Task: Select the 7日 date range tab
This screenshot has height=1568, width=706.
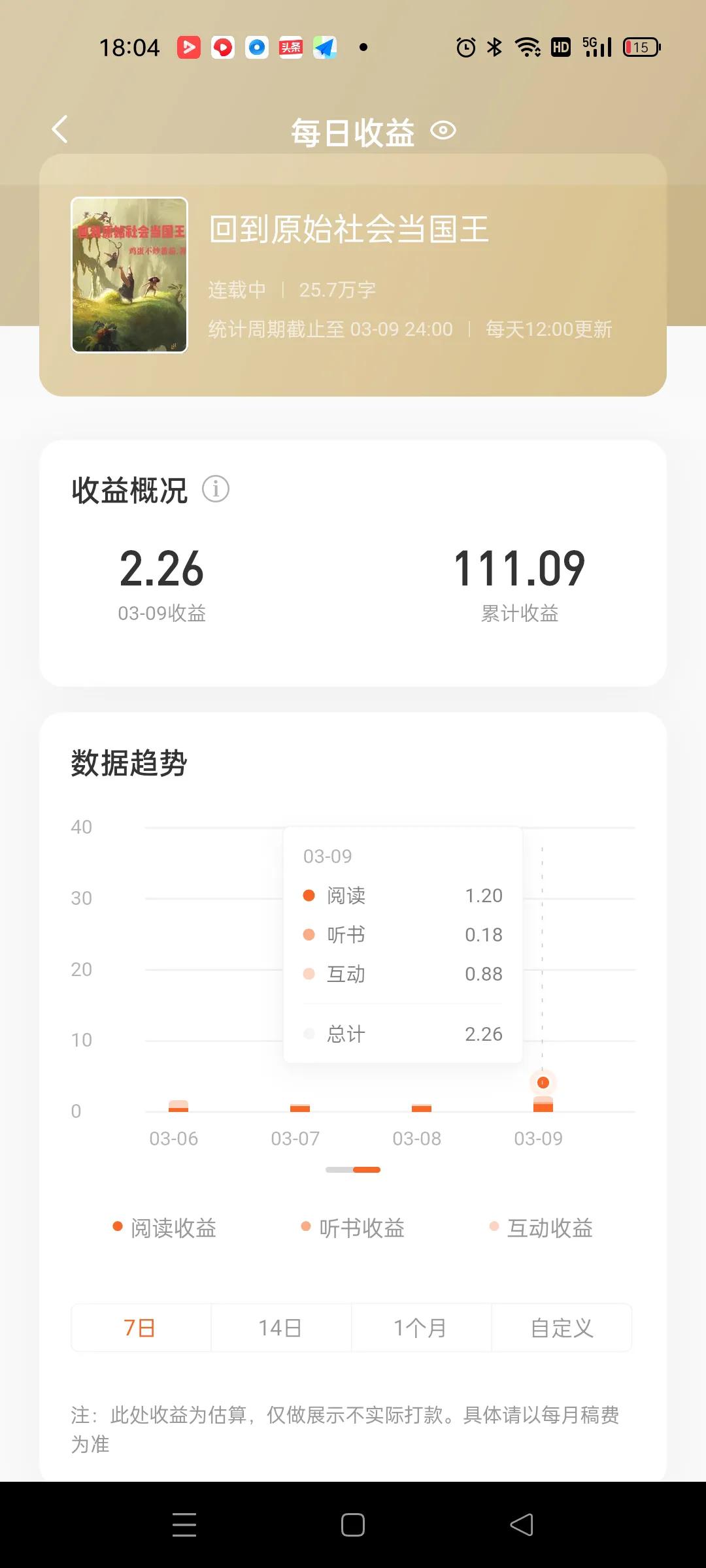Action: [x=140, y=1328]
